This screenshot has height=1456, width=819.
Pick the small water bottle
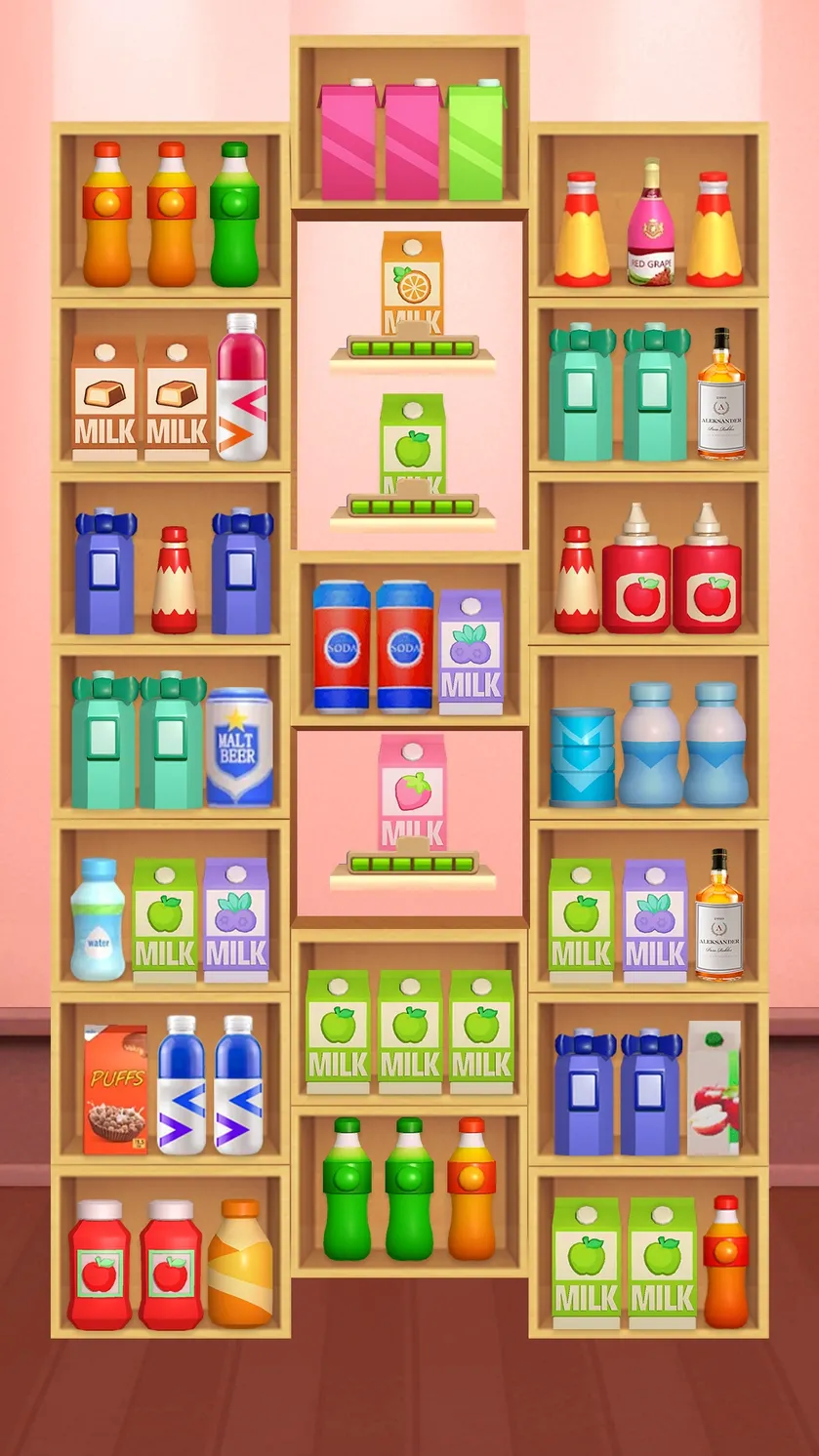pyautogui.click(x=98, y=919)
